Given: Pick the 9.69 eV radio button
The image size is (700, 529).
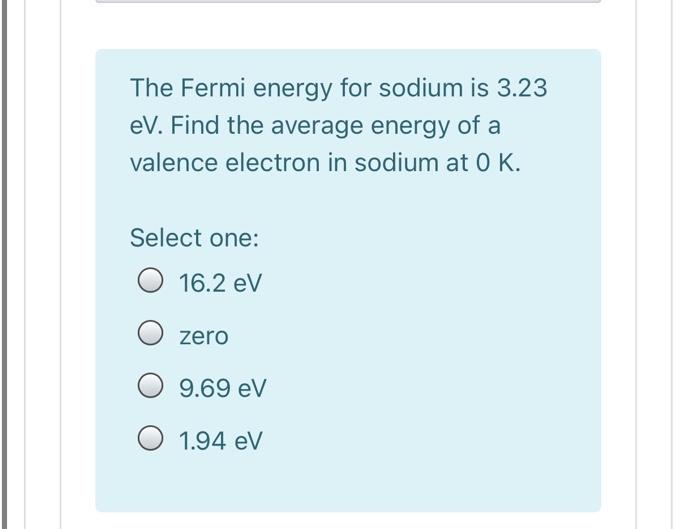Looking at the screenshot, I should point(150,388).
